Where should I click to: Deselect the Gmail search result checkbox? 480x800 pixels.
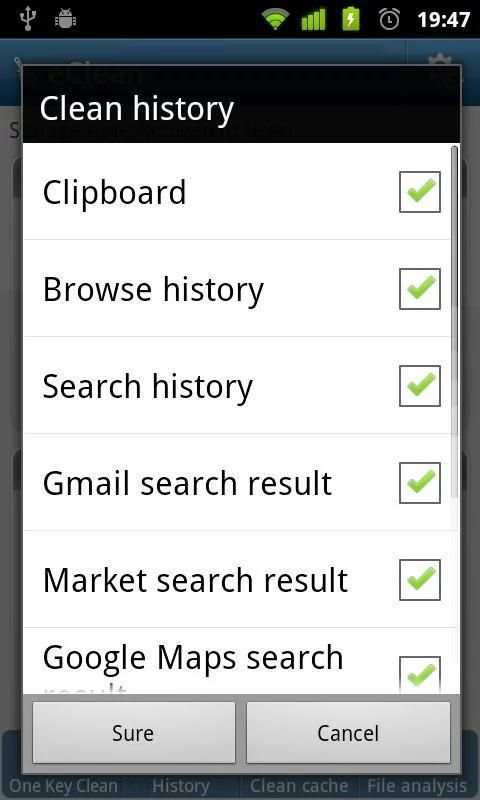pyautogui.click(x=419, y=483)
